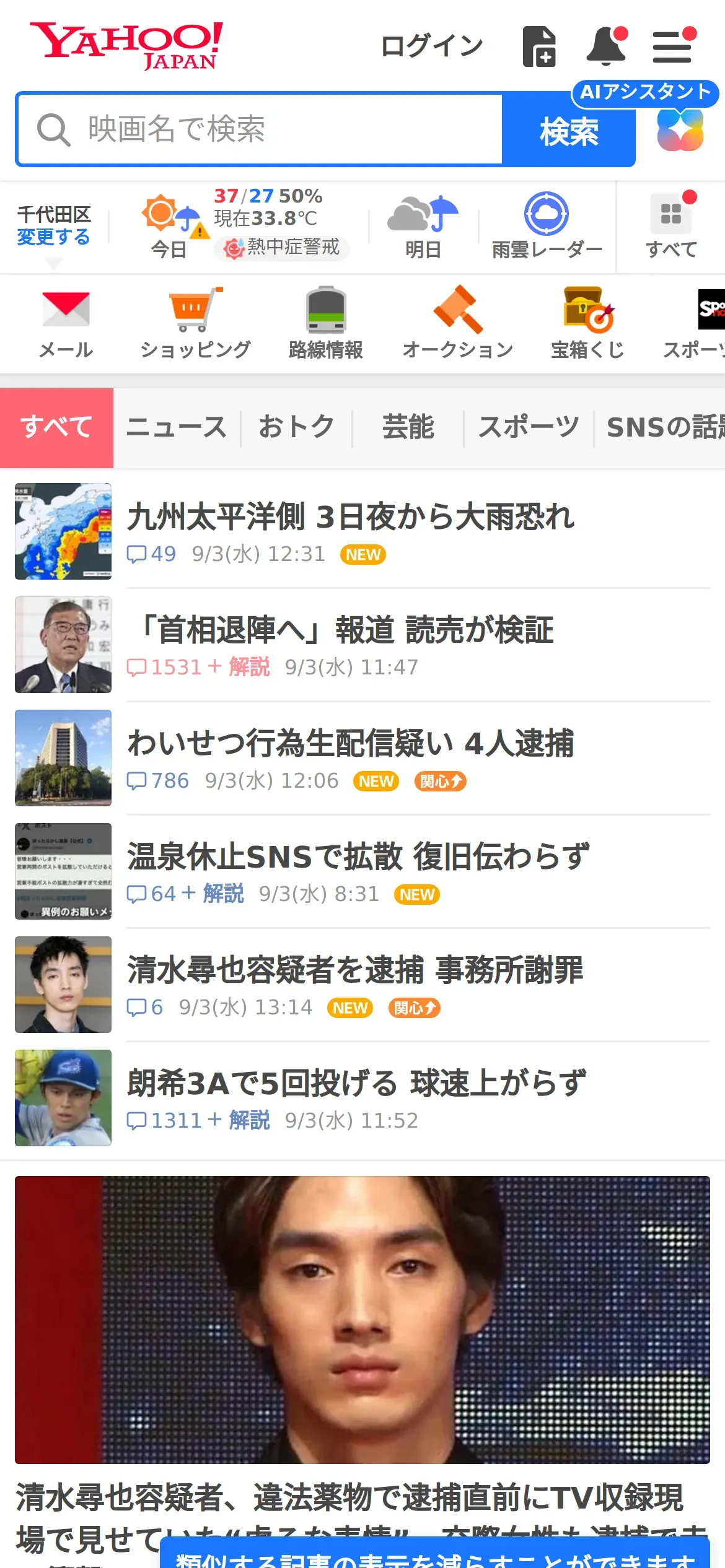Open the notifications bell
Viewport: 725px width, 1568px height.
(x=606, y=46)
